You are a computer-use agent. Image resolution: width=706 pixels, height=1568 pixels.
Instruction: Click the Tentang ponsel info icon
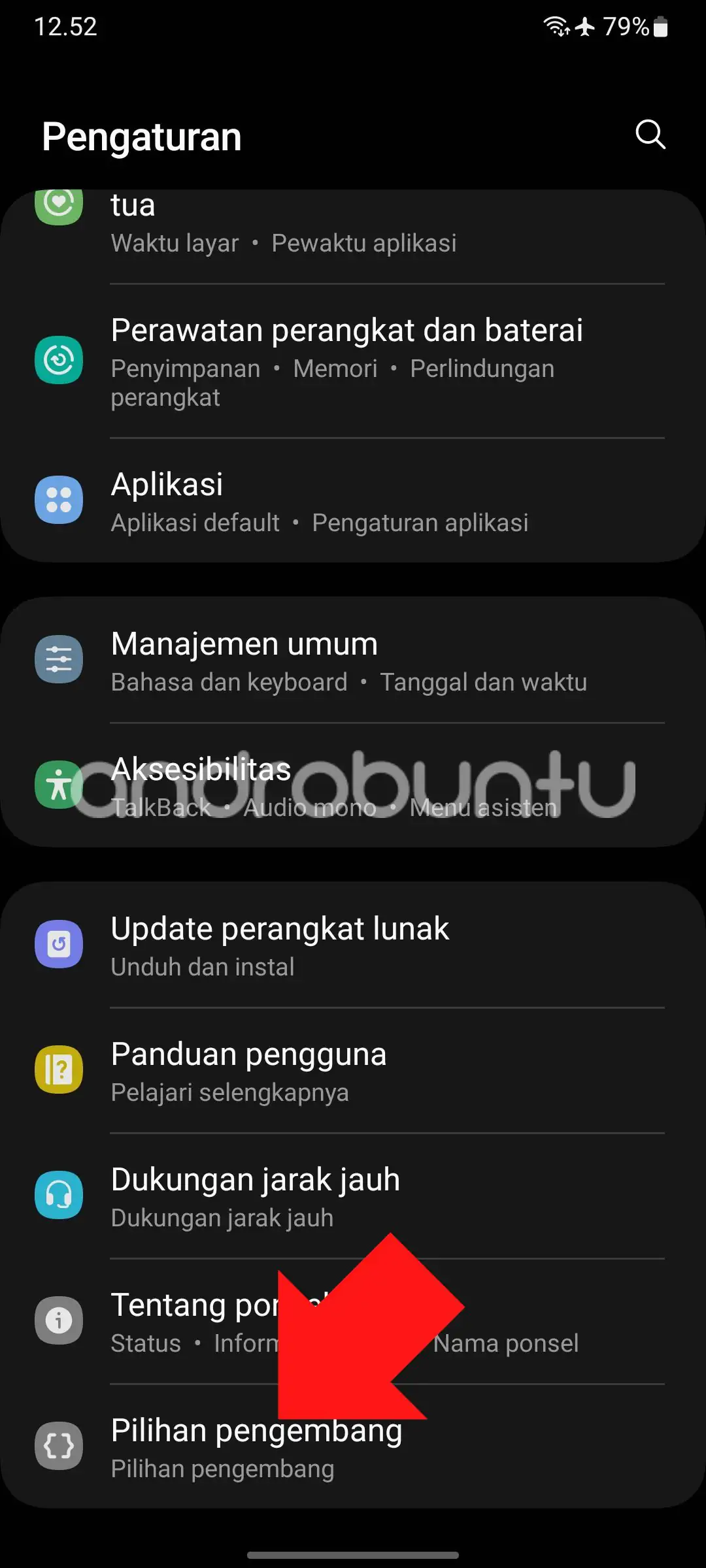(x=59, y=1320)
